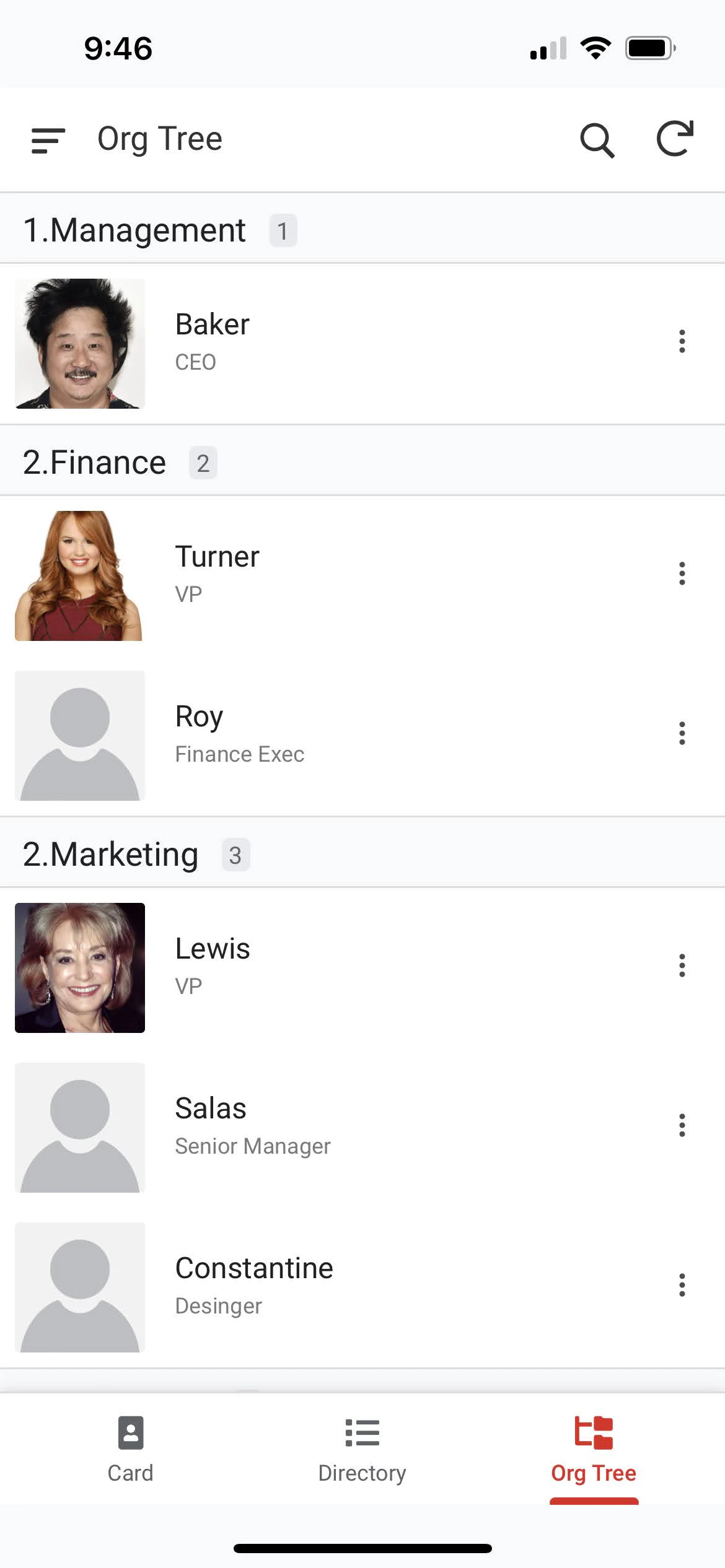Collapse the Management section header

135,230
